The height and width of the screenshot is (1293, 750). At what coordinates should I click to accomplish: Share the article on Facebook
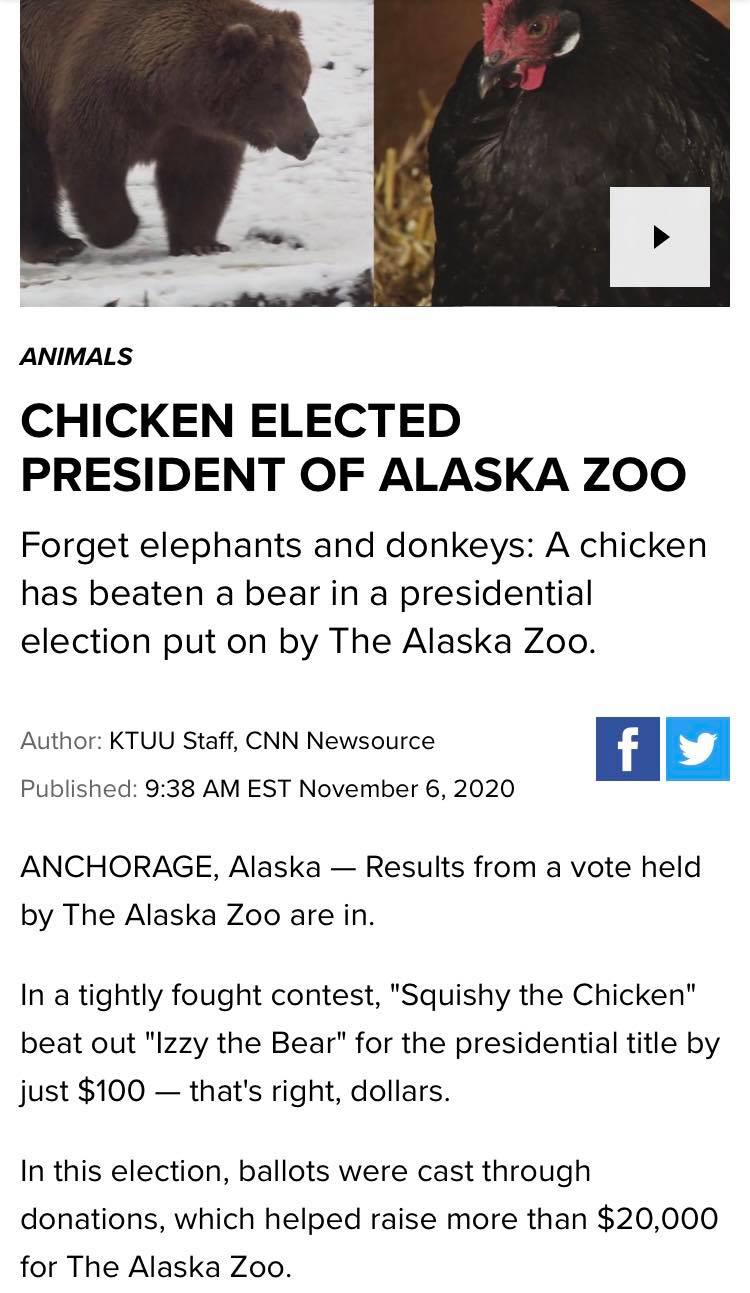point(627,748)
